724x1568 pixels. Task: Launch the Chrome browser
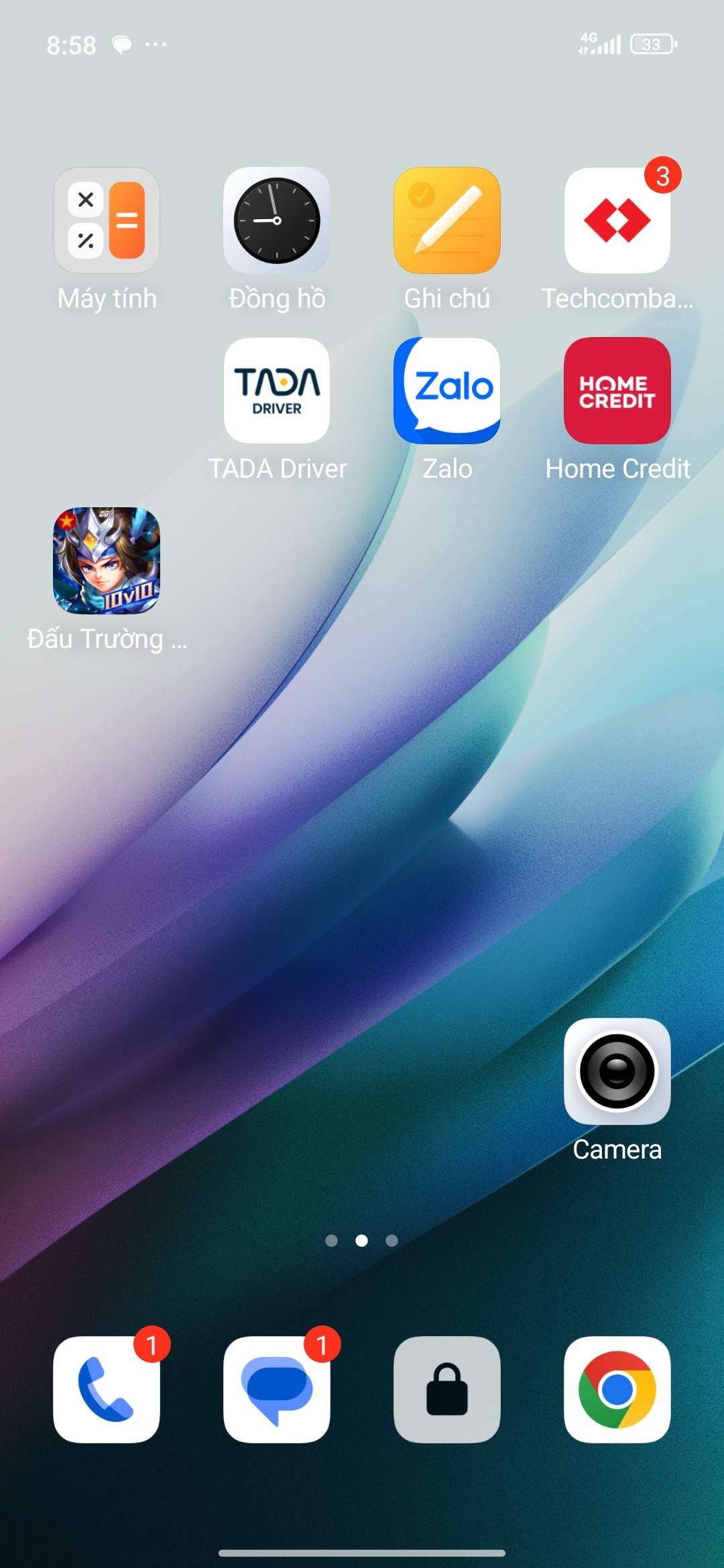617,1389
